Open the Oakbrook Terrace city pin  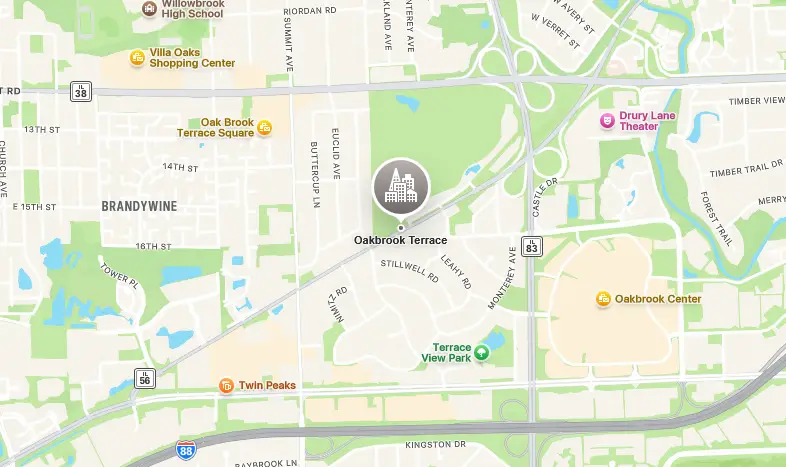tap(401, 186)
